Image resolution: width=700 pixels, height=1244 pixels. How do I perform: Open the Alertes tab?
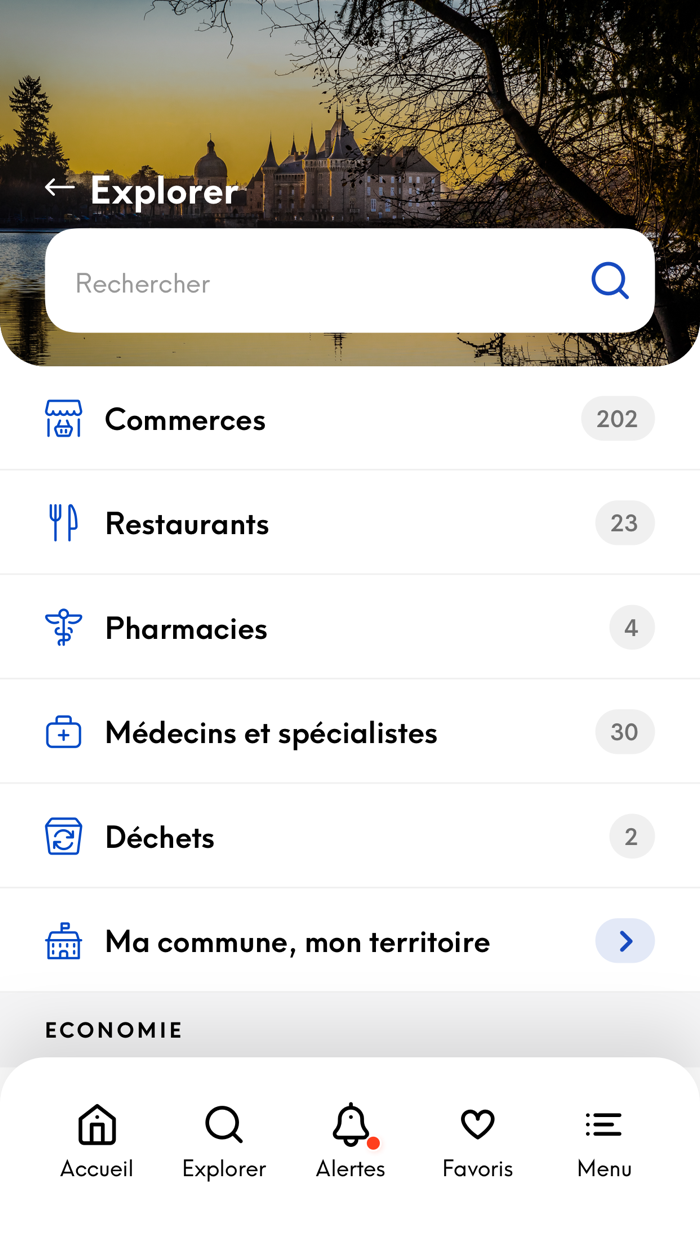[350, 1141]
